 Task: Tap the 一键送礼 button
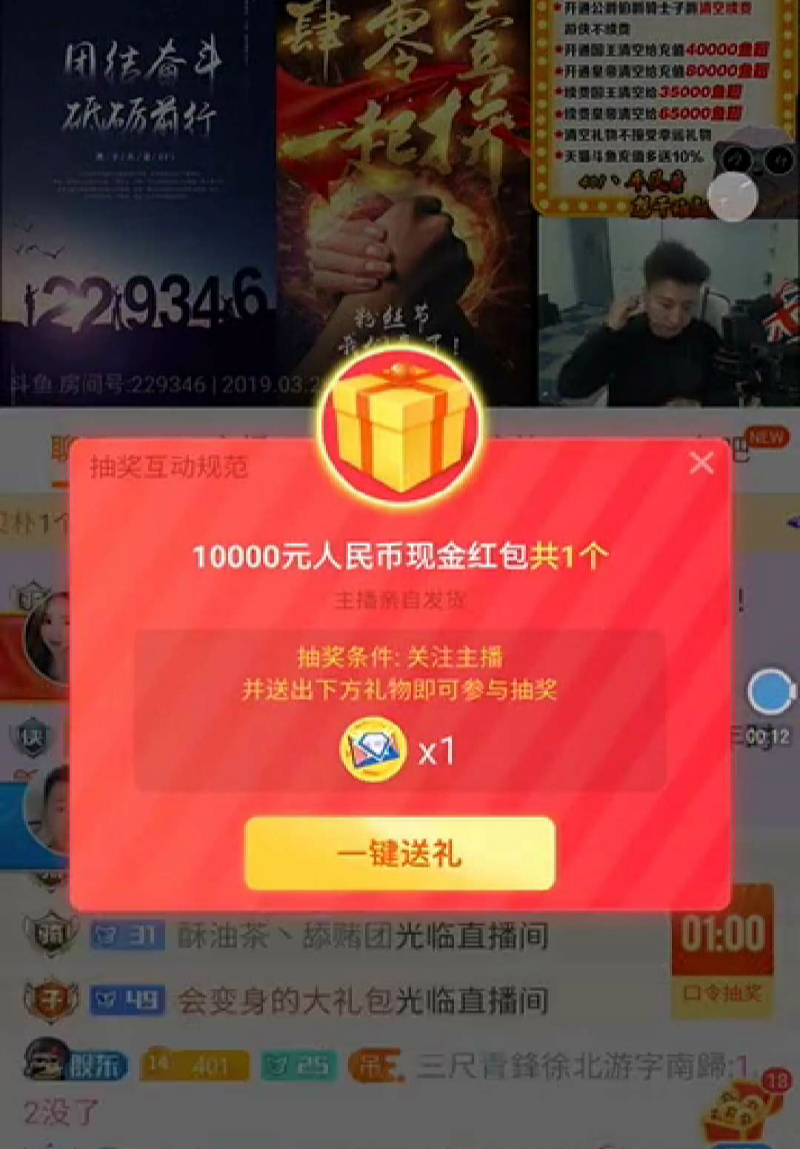click(x=400, y=854)
